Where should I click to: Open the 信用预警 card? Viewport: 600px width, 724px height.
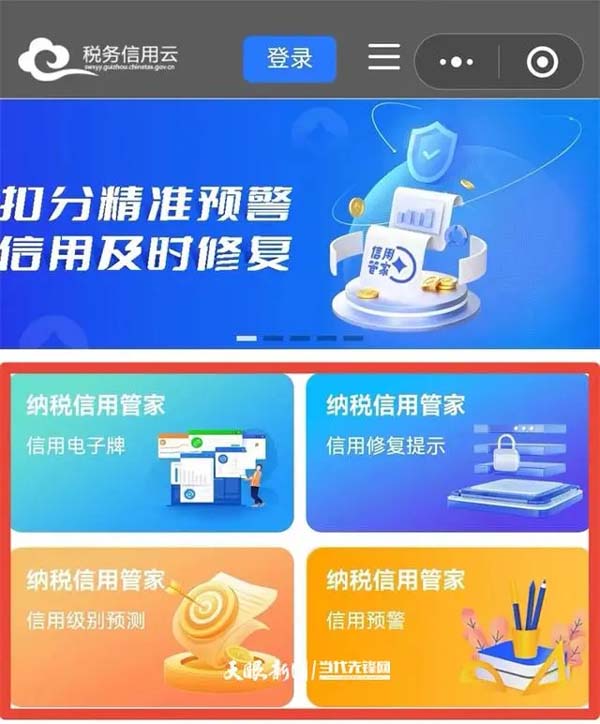pos(446,618)
